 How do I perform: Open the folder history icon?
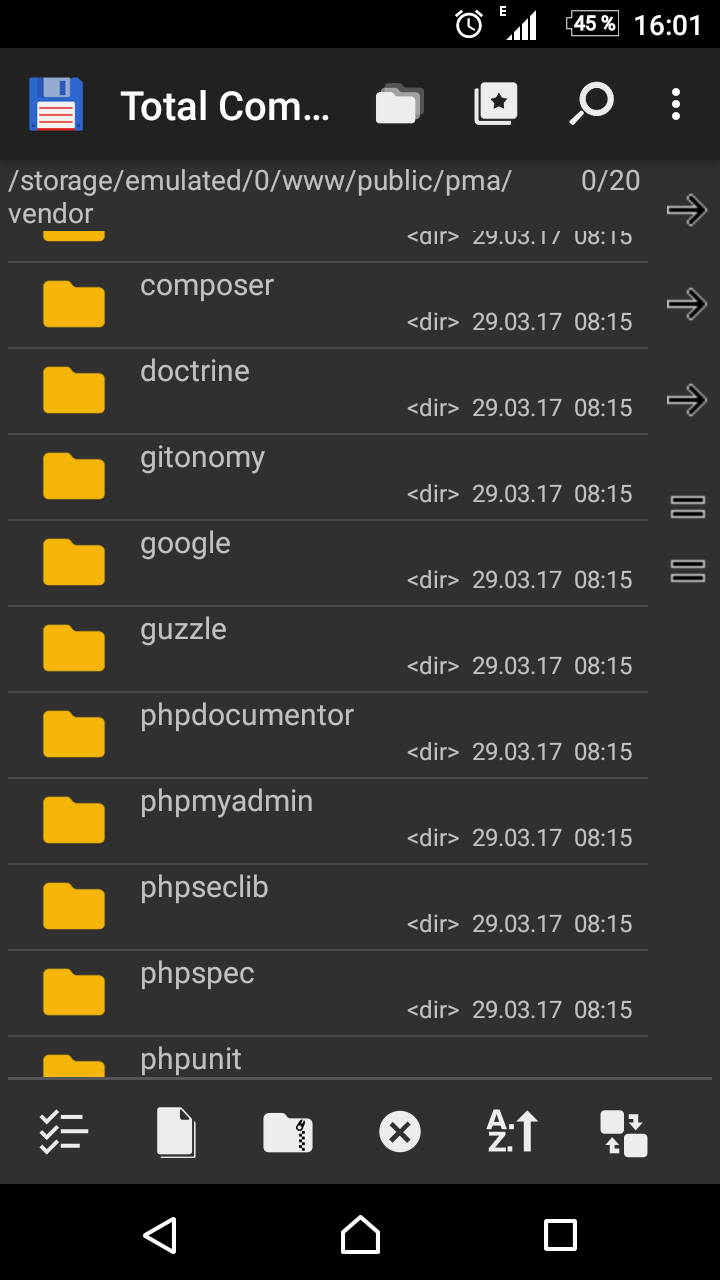click(x=399, y=104)
